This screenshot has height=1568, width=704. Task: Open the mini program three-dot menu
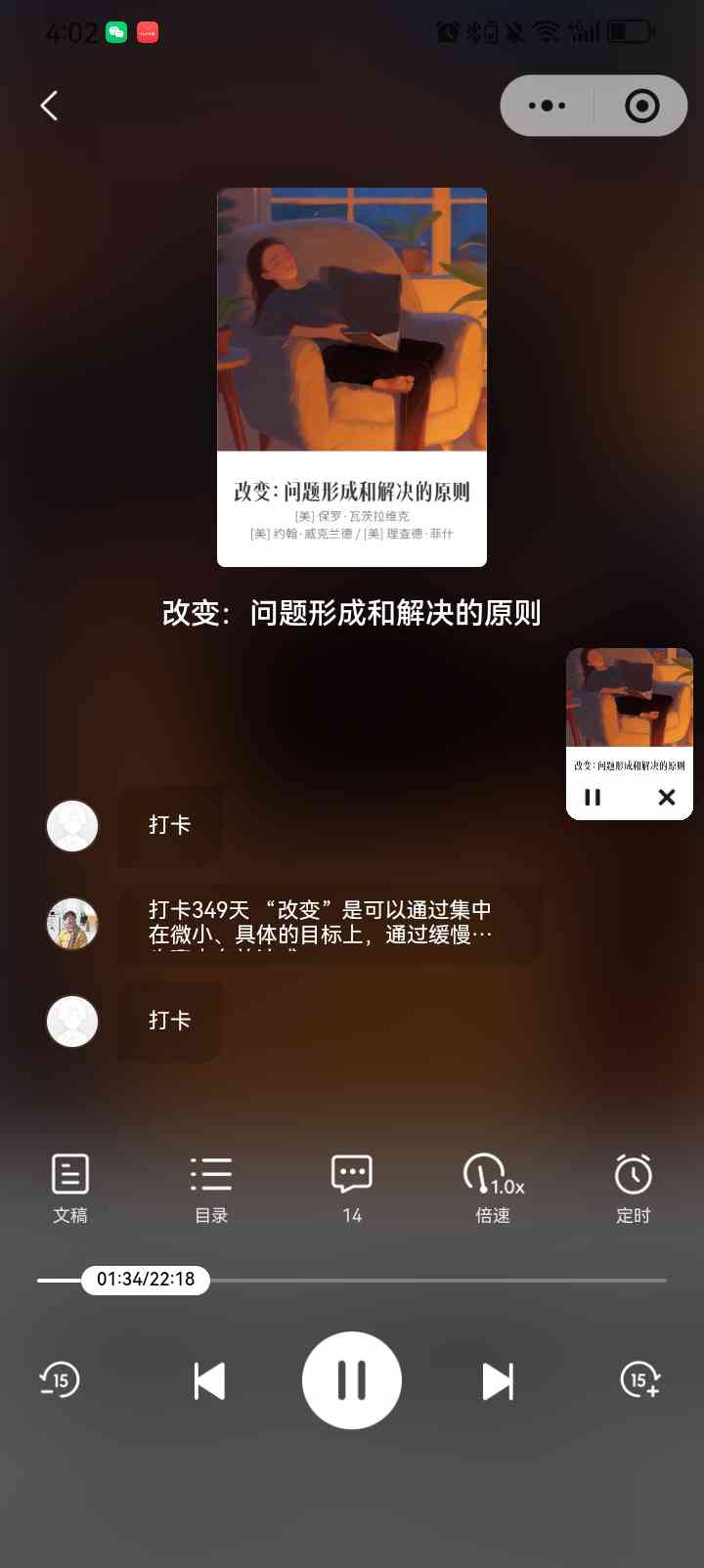[x=547, y=106]
